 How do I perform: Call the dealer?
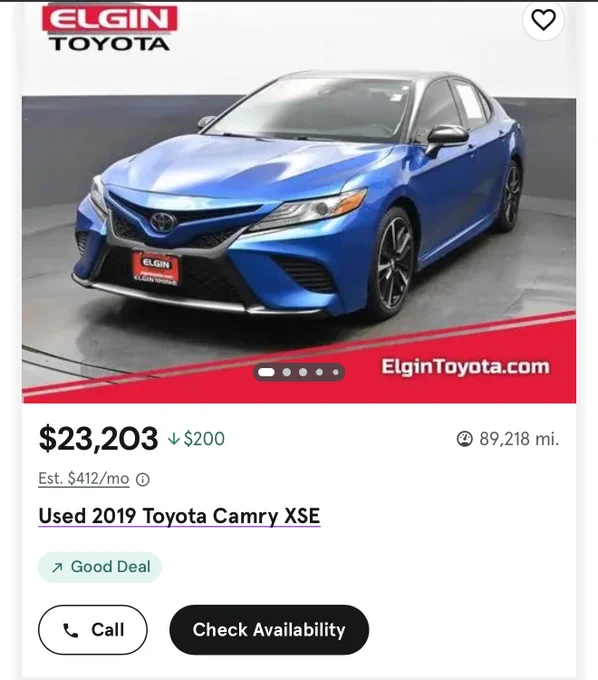point(93,630)
